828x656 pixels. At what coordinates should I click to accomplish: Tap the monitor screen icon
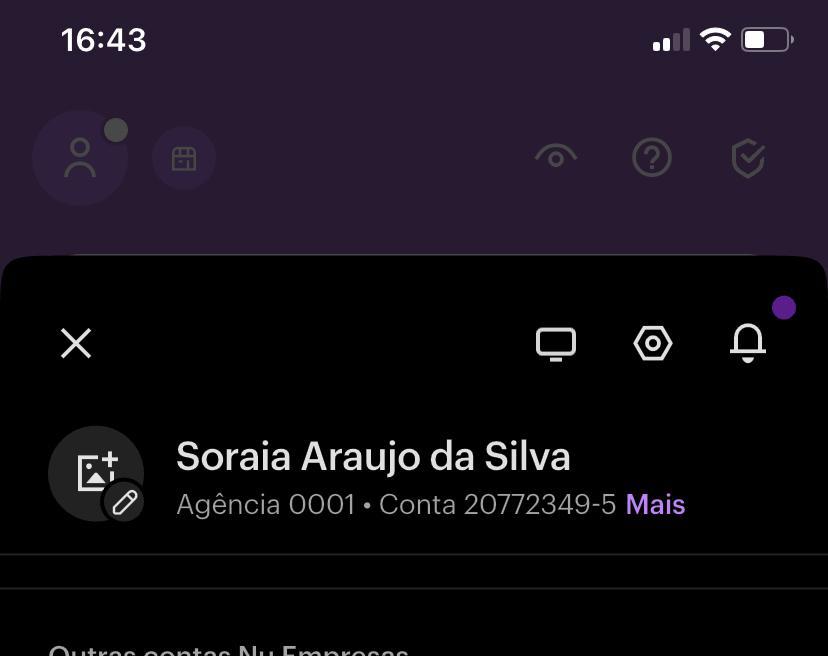[556, 343]
